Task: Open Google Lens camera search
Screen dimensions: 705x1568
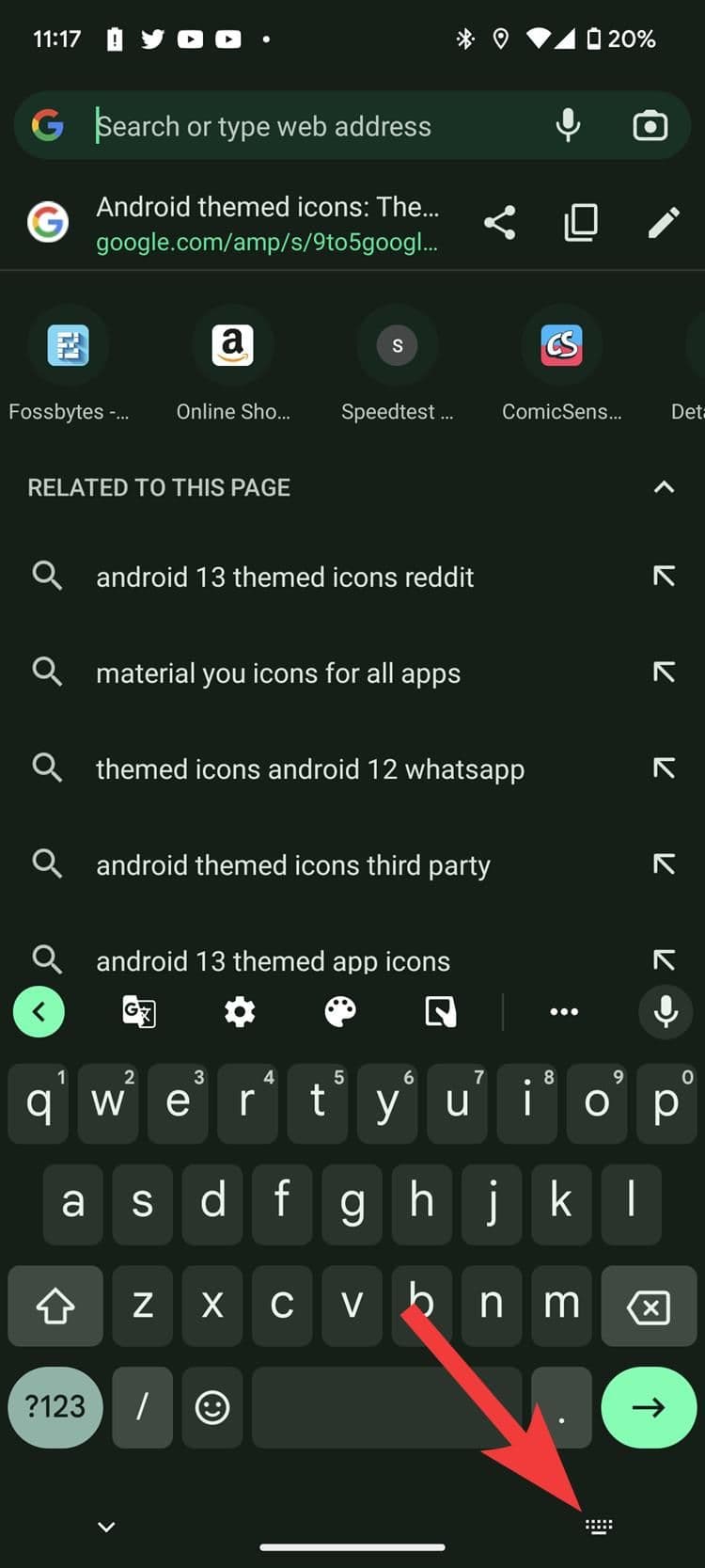Action: 650,125
